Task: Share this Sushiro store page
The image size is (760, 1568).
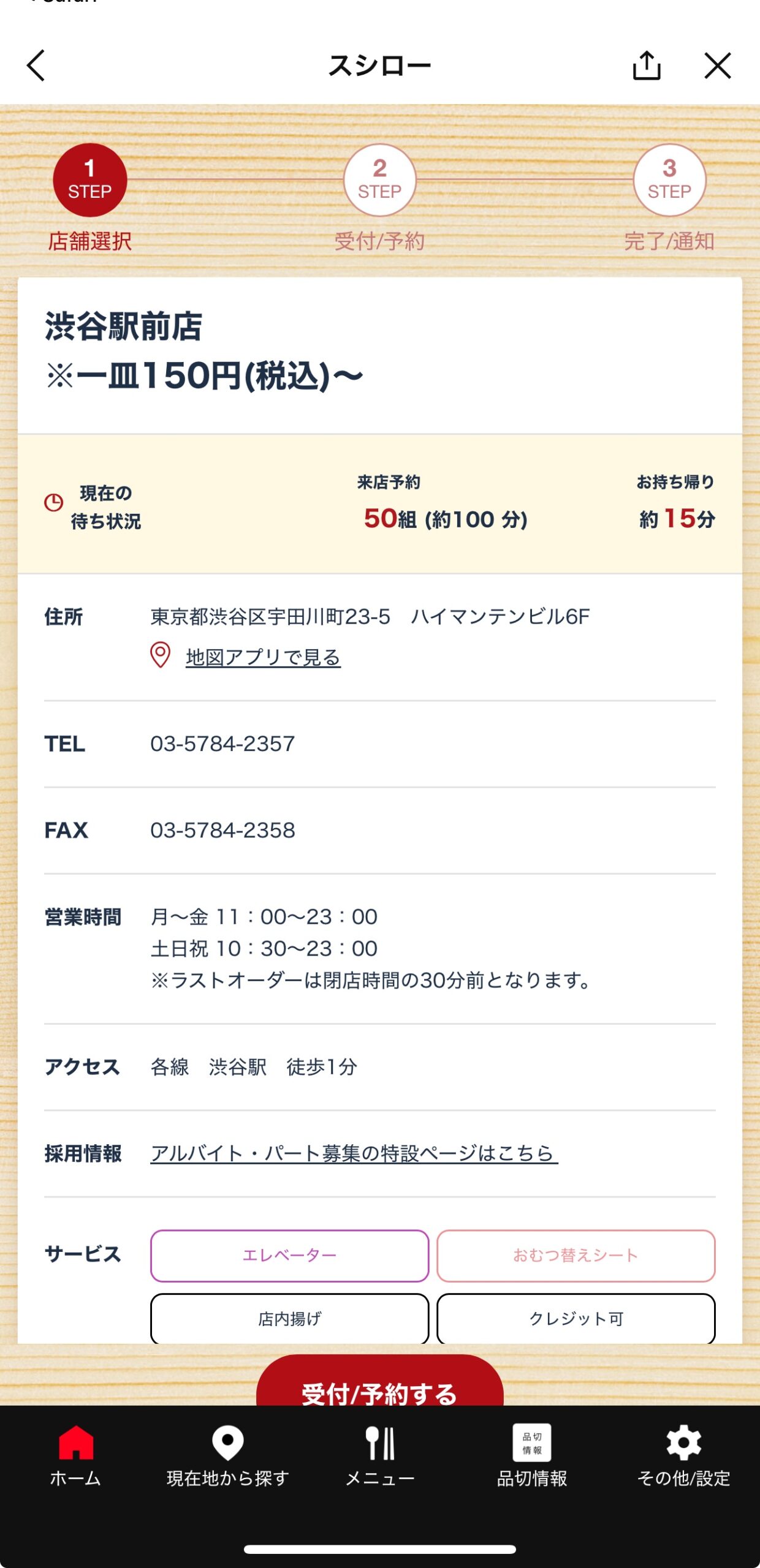Action: click(x=646, y=66)
